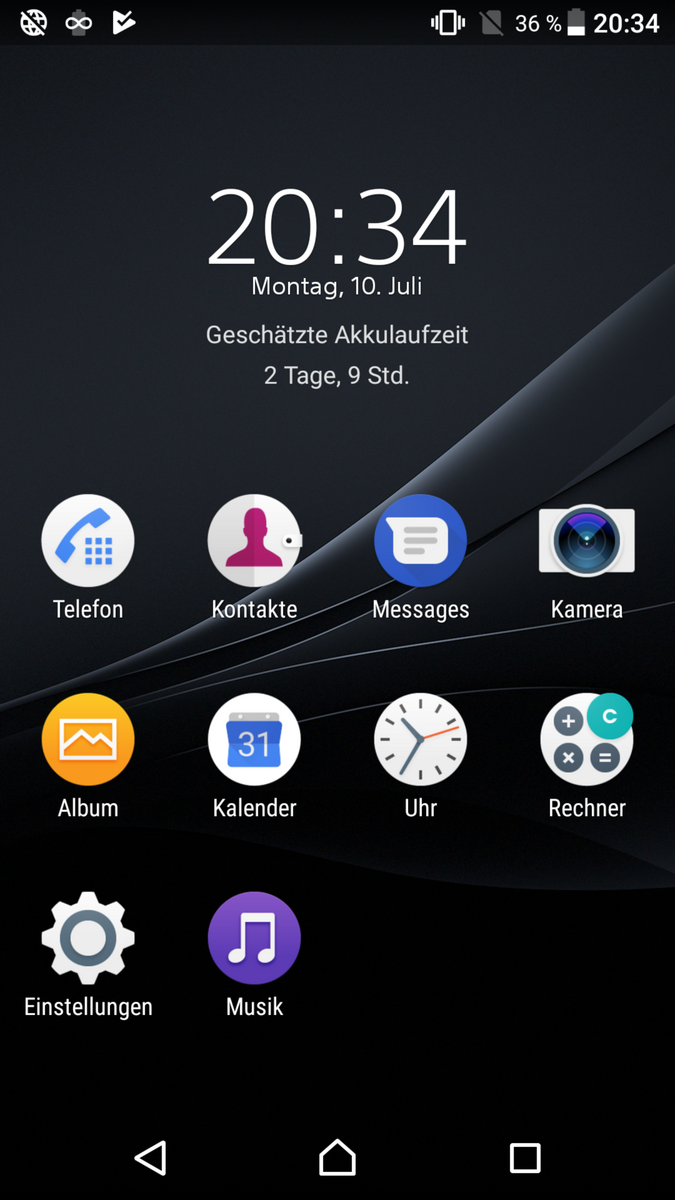Open the Telefon app
This screenshot has width=675, height=1200.
tap(88, 541)
